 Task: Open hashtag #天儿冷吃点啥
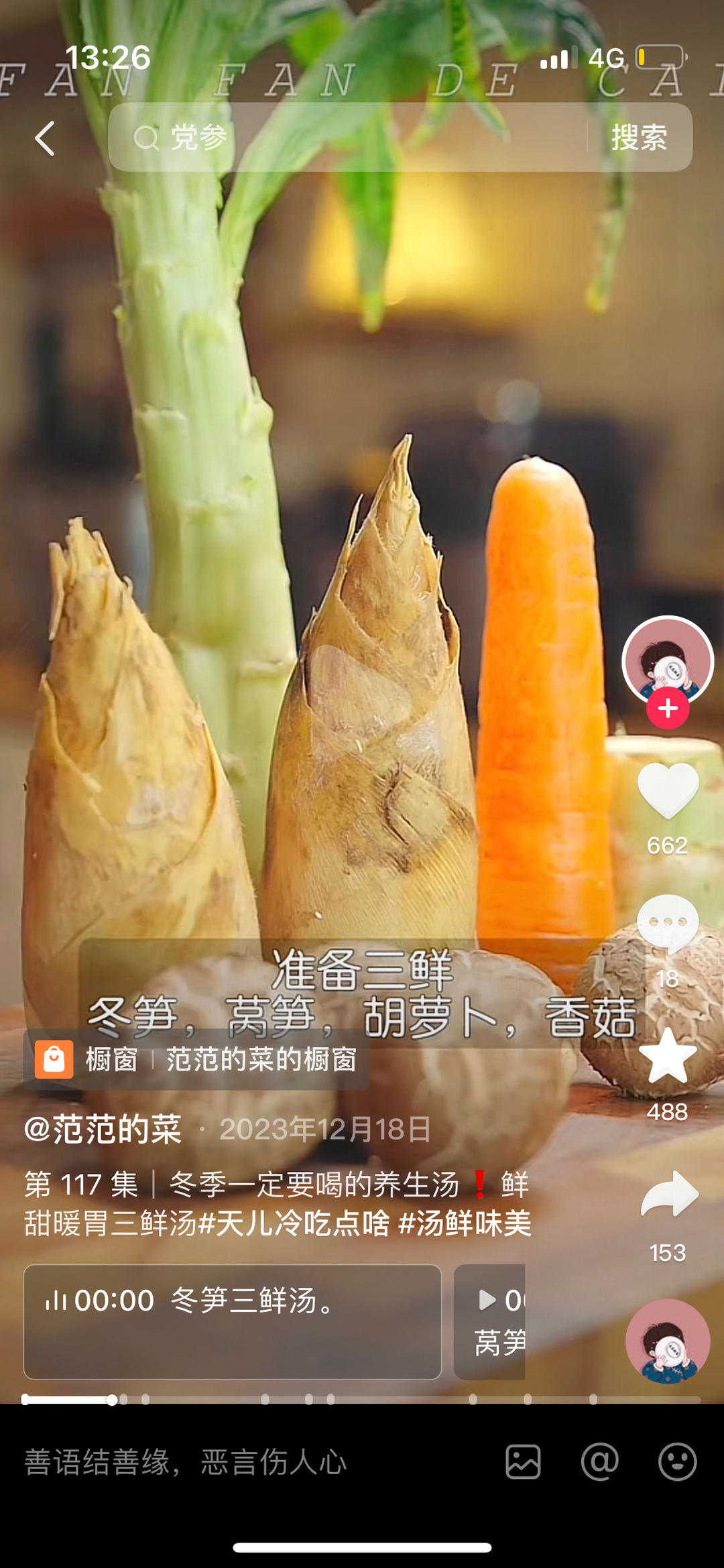[x=295, y=1223]
